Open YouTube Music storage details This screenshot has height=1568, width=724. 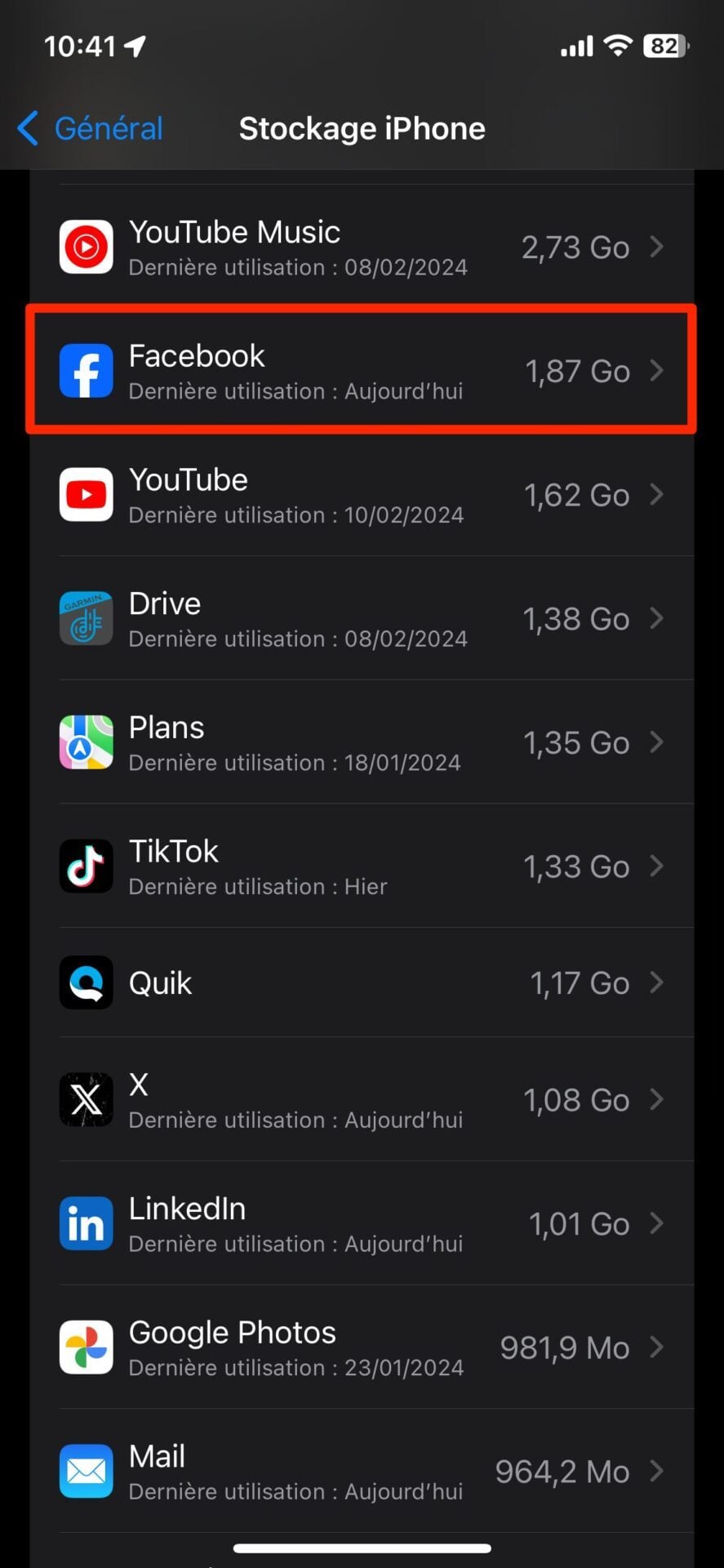coord(361,247)
